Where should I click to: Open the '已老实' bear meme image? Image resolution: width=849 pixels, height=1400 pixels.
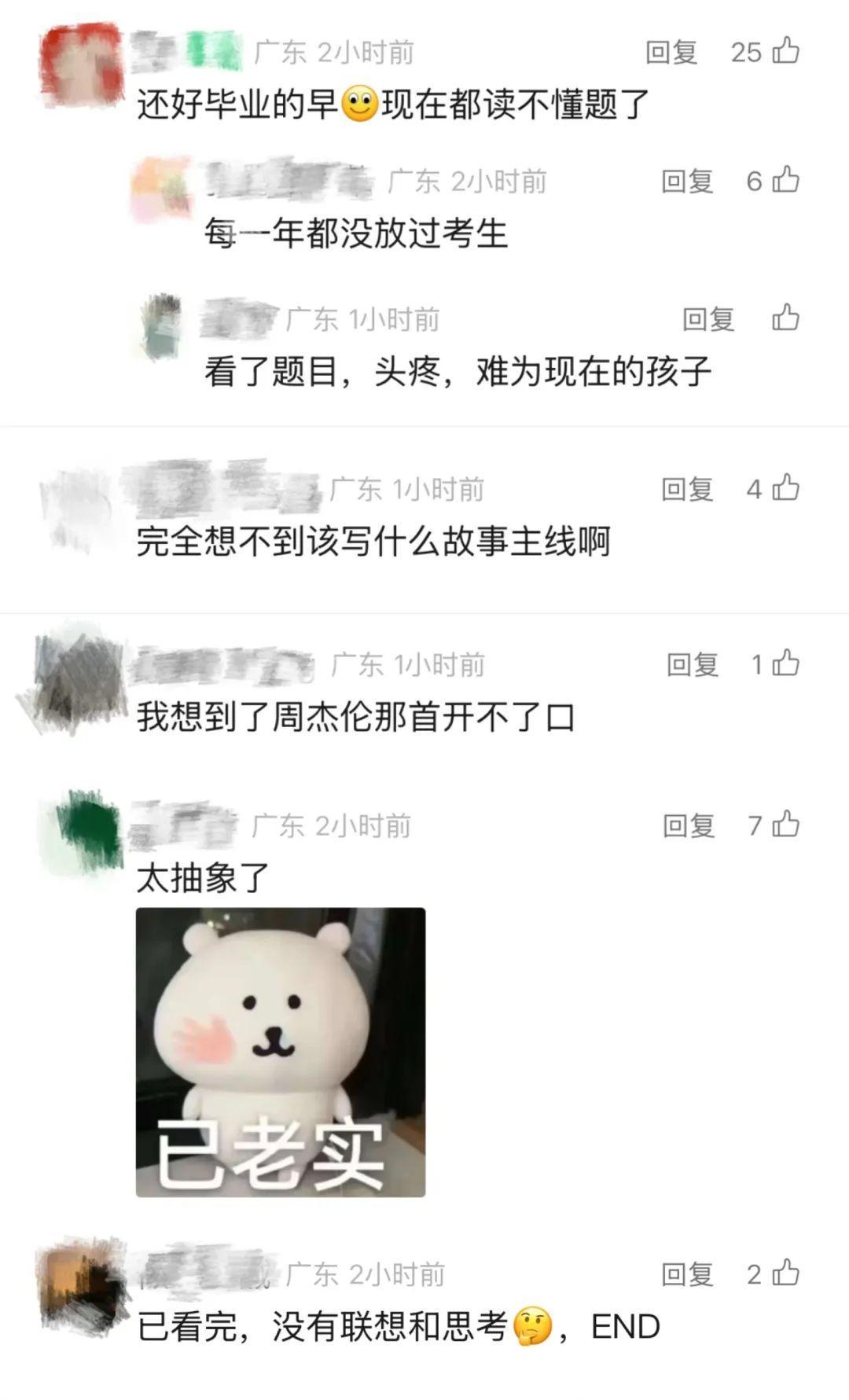pos(281,1052)
